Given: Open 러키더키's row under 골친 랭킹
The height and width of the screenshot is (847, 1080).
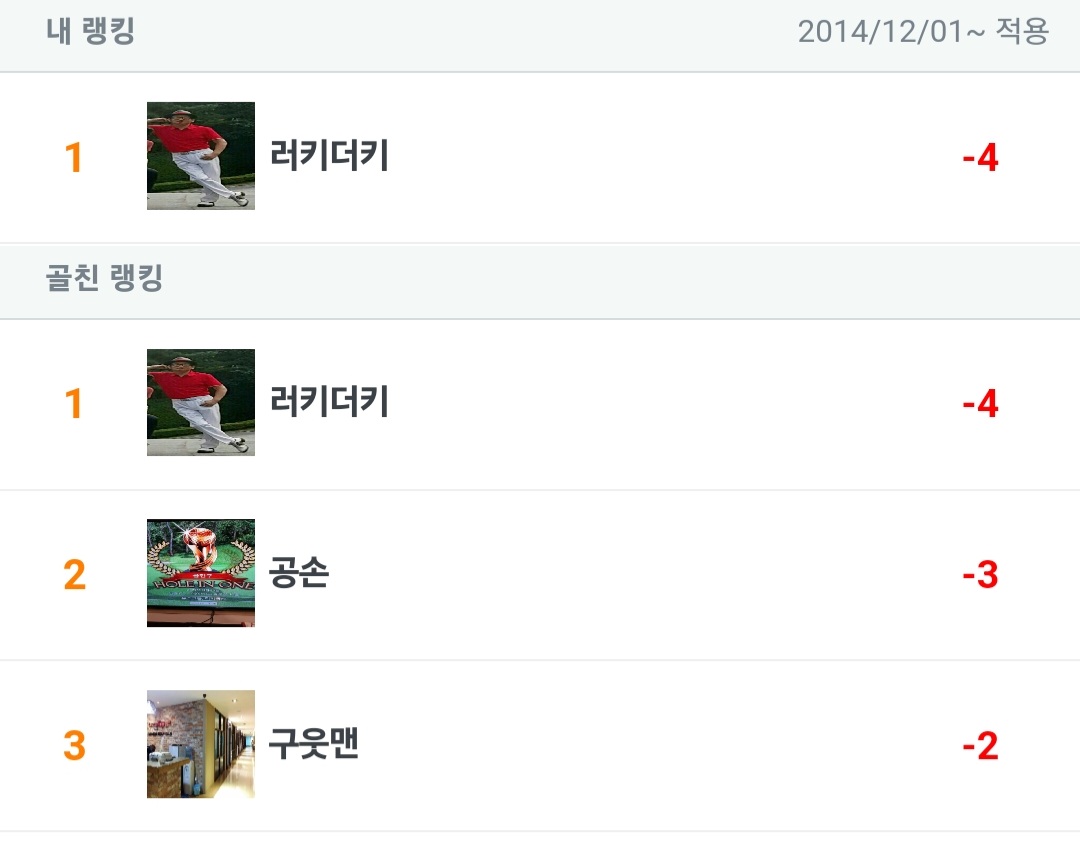Looking at the screenshot, I should 540,404.
